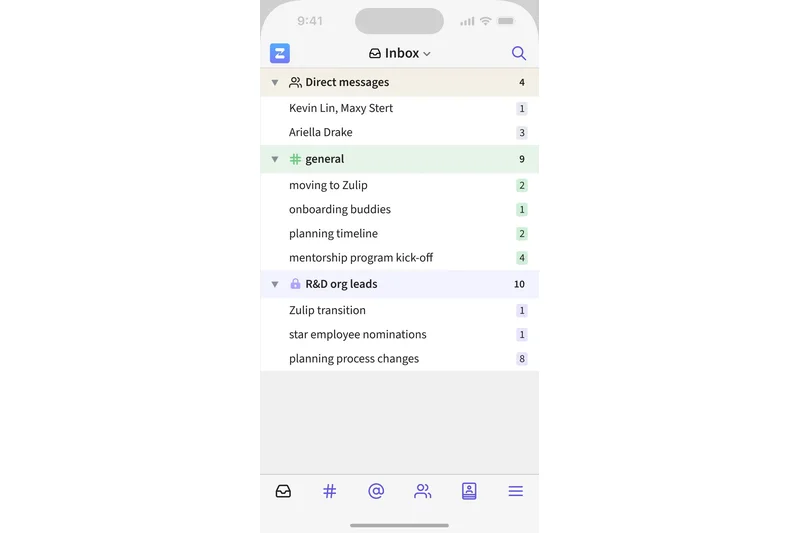
Task: Collapse the Direct messages section
Action: (275, 83)
